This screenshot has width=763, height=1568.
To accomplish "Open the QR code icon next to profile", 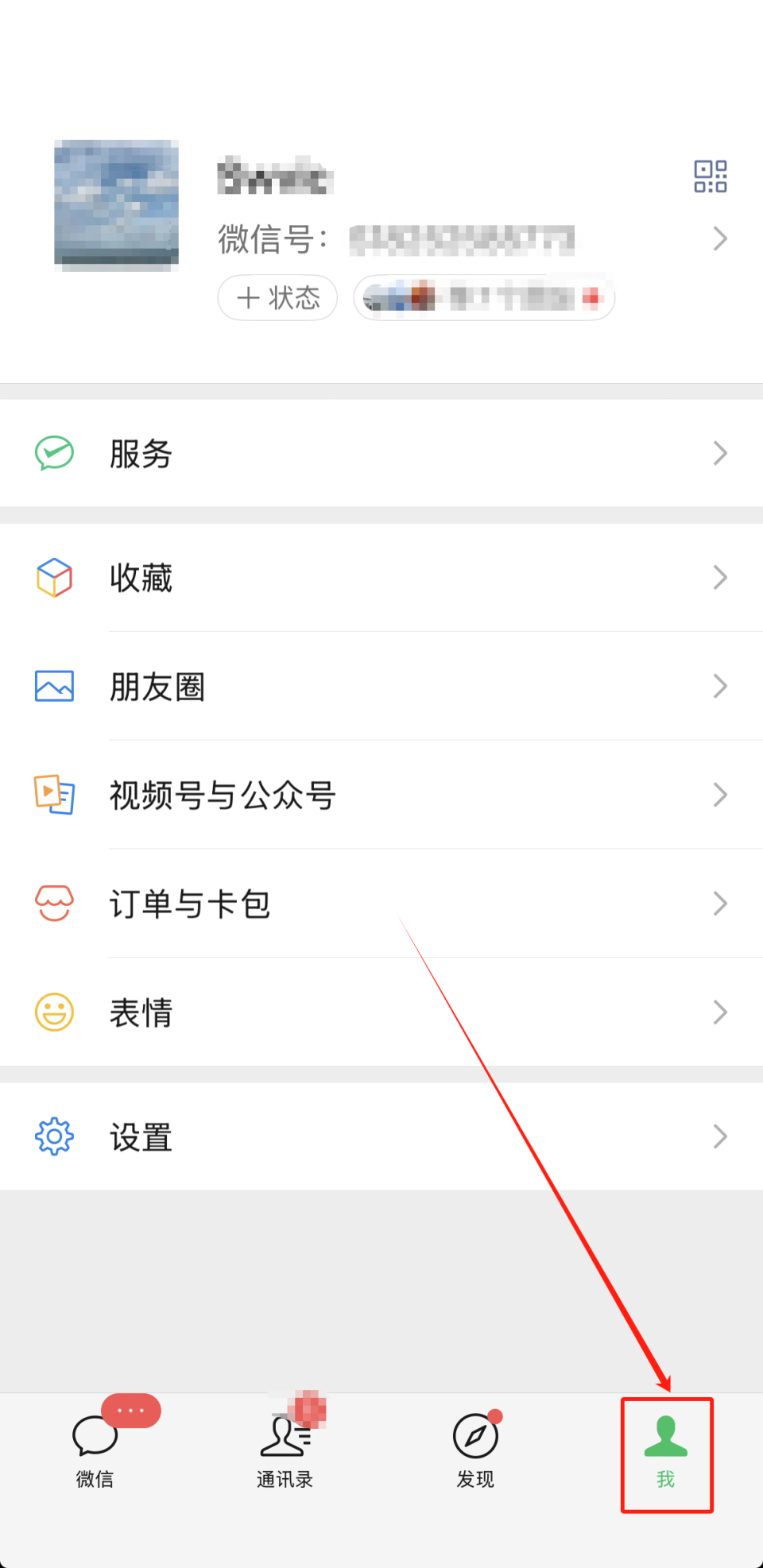I will [x=709, y=176].
